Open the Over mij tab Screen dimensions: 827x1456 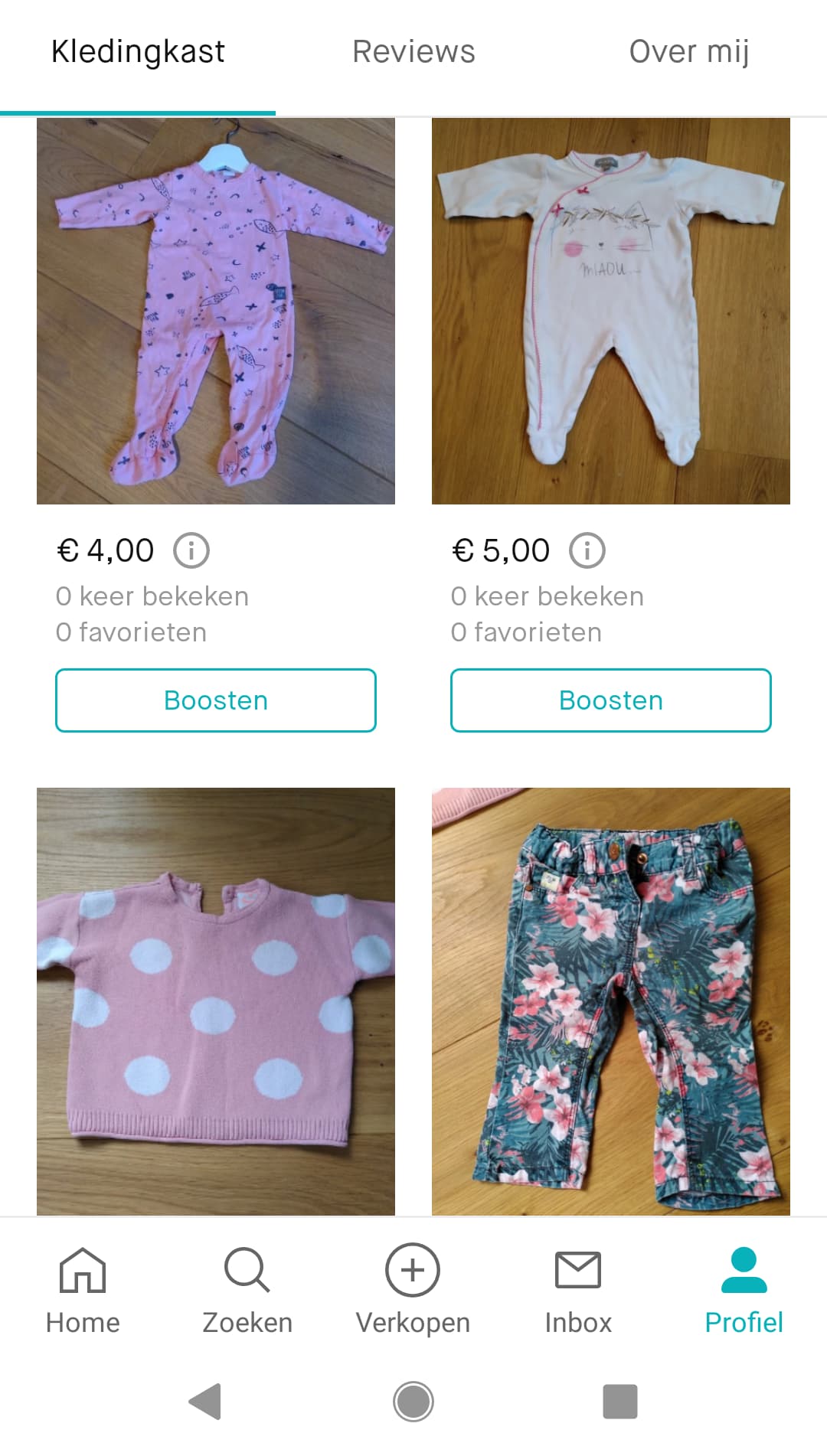(x=689, y=52)
